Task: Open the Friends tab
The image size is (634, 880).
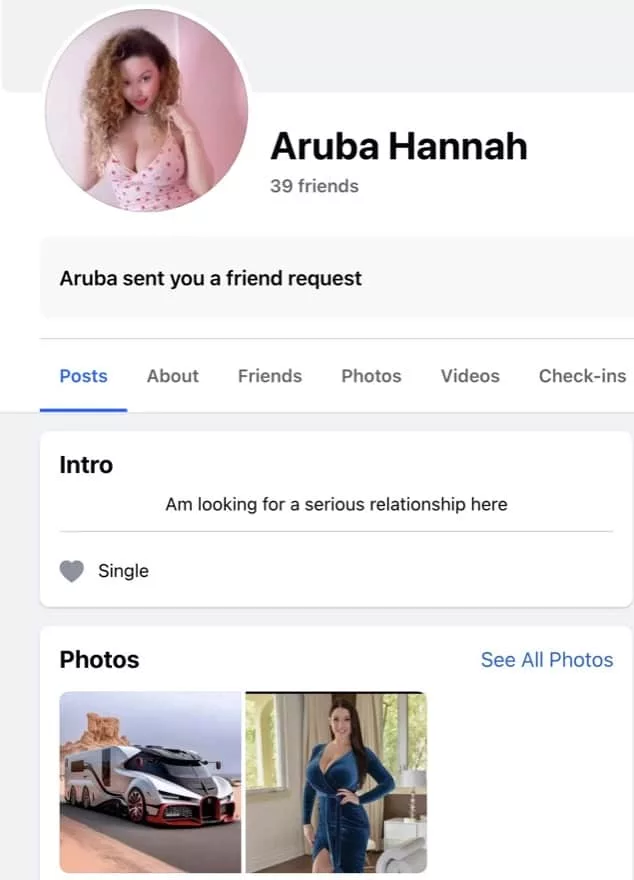Action: click(x=269, y=376)
